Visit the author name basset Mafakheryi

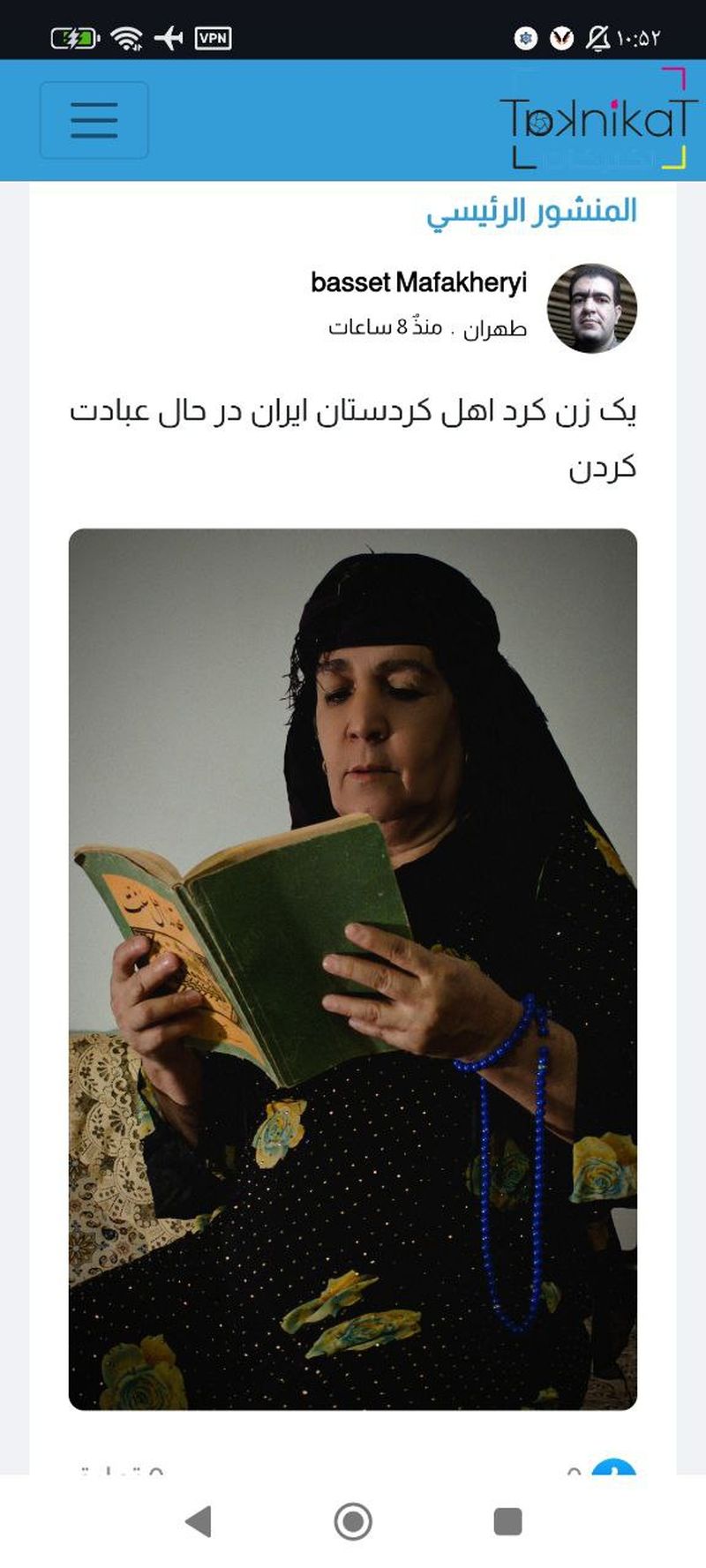[418, 282]
